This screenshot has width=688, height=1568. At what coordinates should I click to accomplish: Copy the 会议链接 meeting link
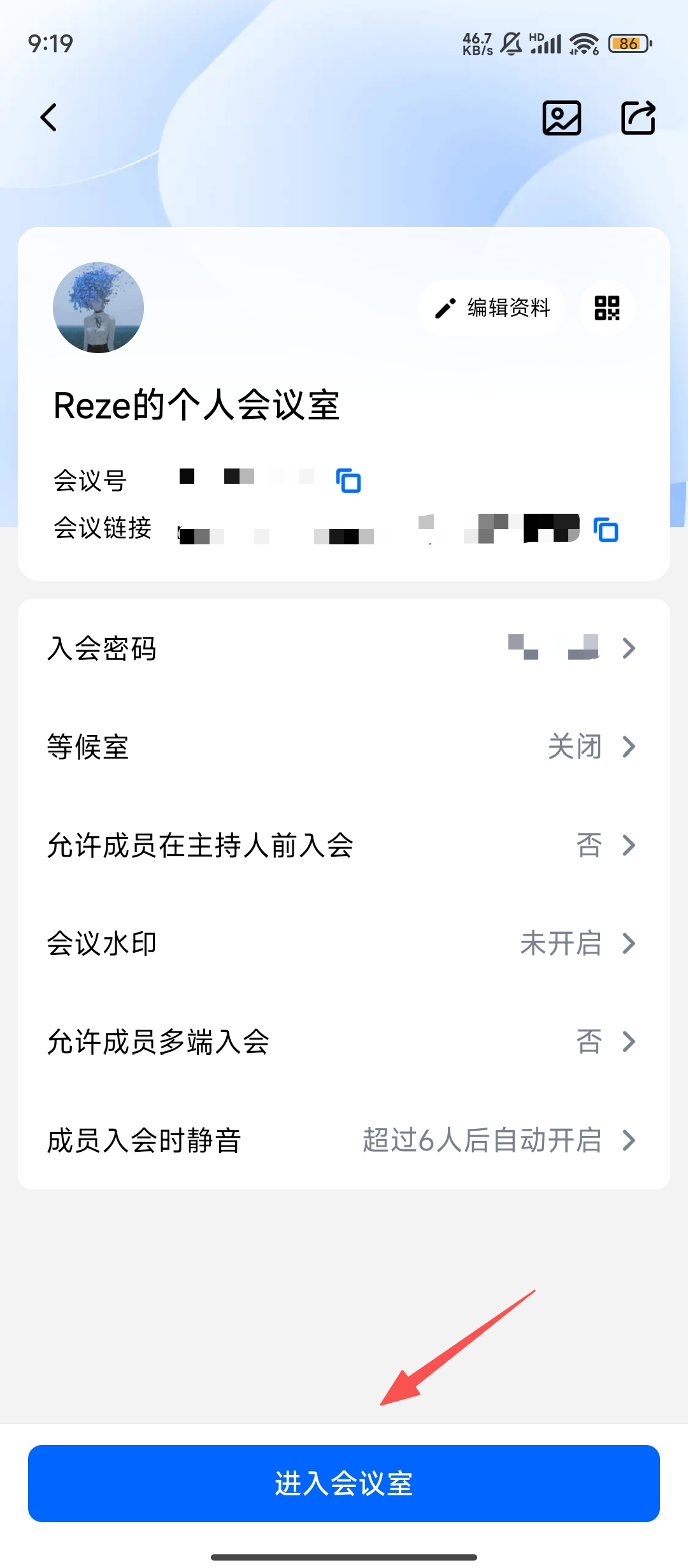pyautogui.click(x=606, y=530)
